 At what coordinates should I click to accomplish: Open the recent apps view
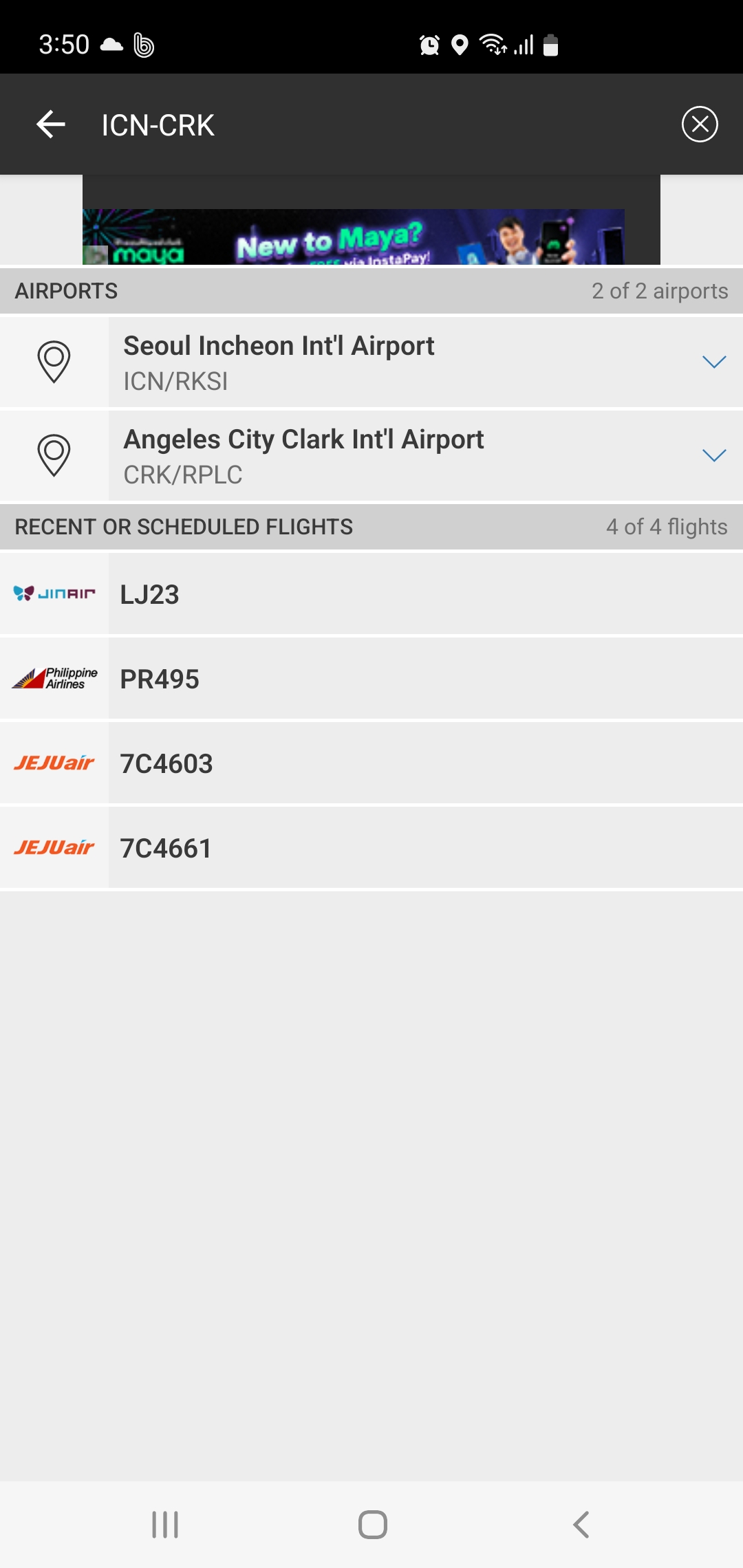pos(165,1524)
